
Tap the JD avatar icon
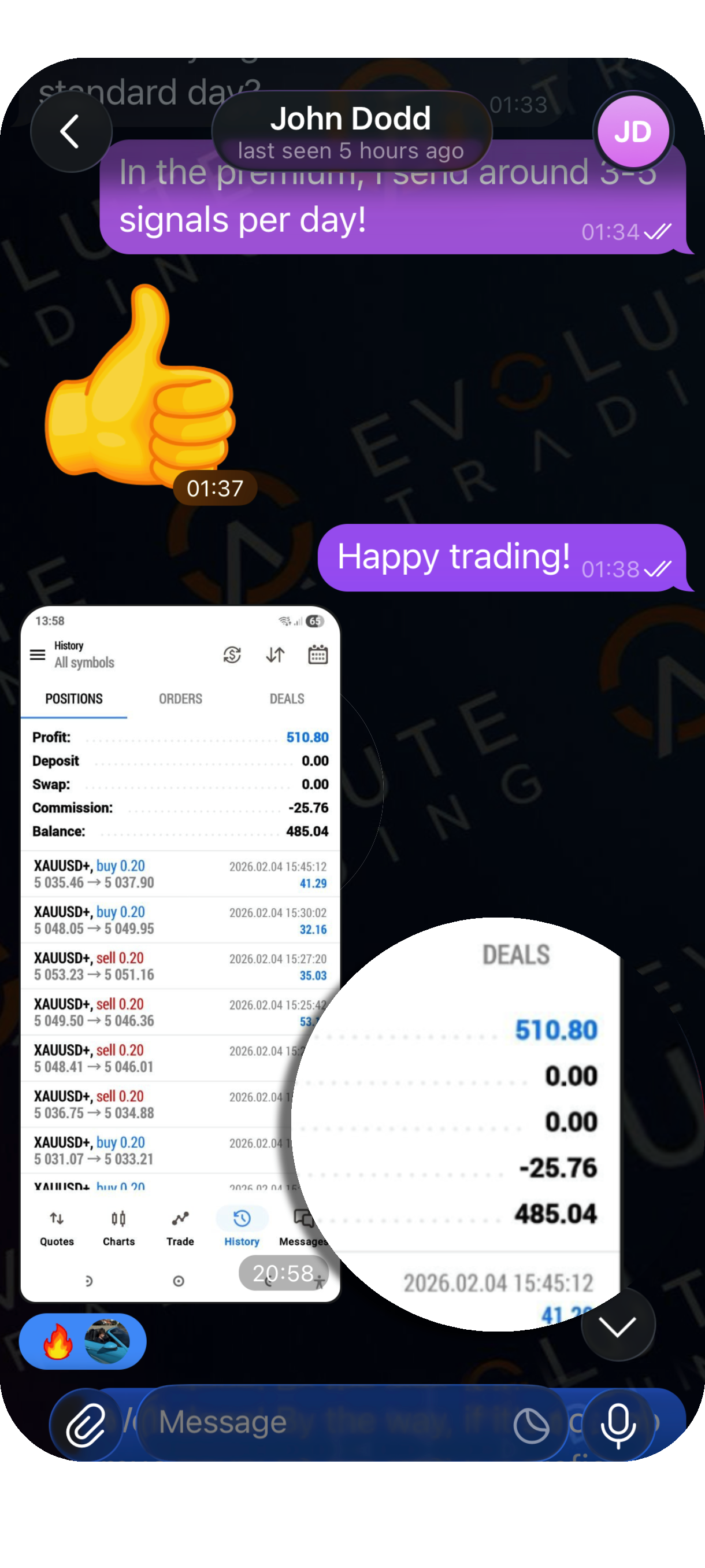[633, 131]
